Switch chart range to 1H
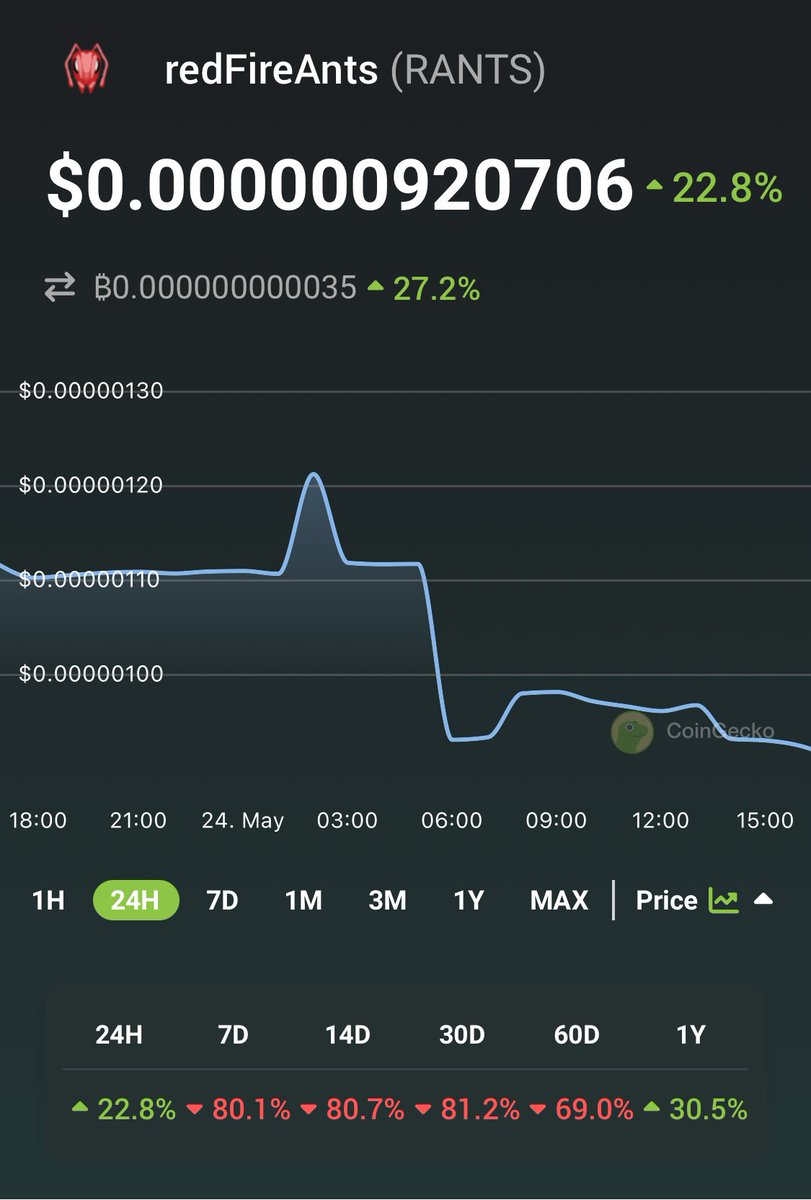The width and height of the screenshot is (811, 1200). tap(48, 900)
